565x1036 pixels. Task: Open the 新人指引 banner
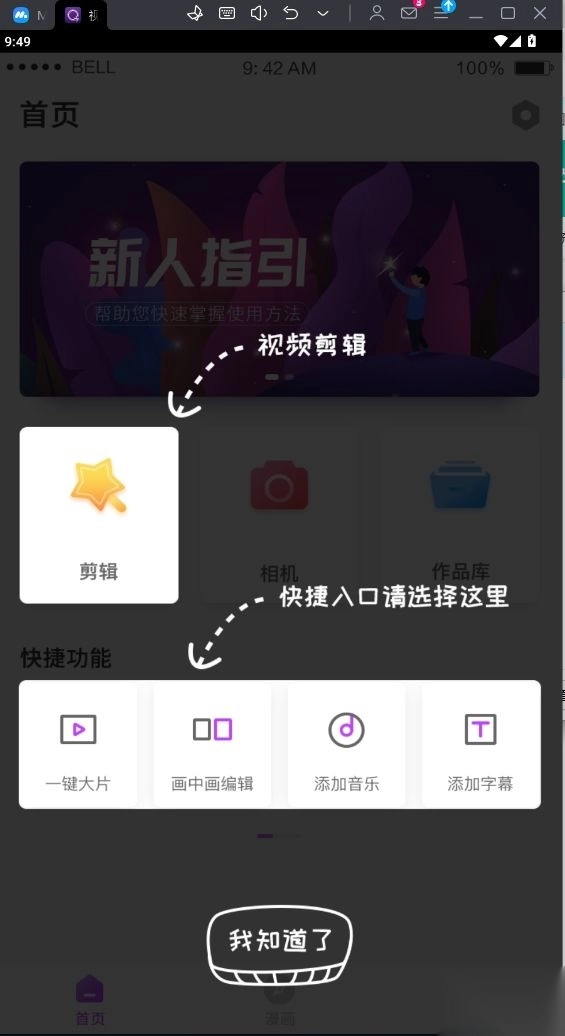[x=280, y=279]
